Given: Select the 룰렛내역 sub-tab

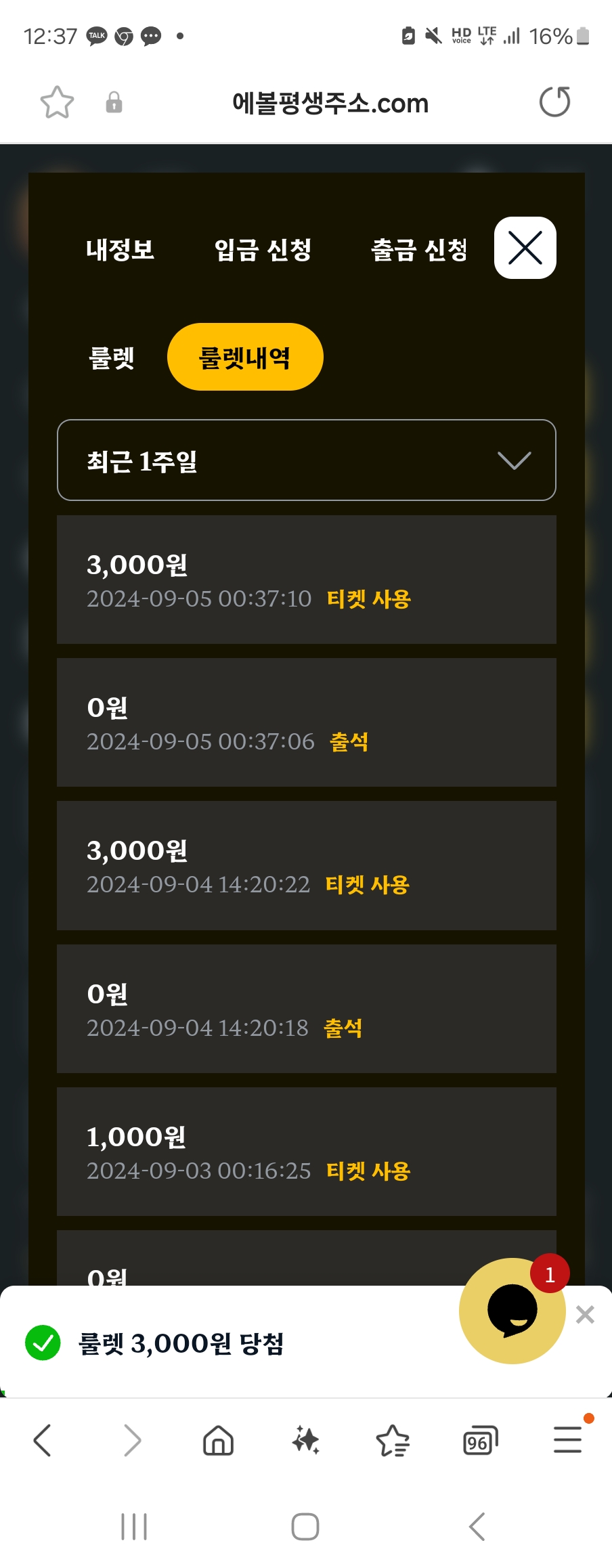Looking at the screenshot, I should [x=244, y=357].
